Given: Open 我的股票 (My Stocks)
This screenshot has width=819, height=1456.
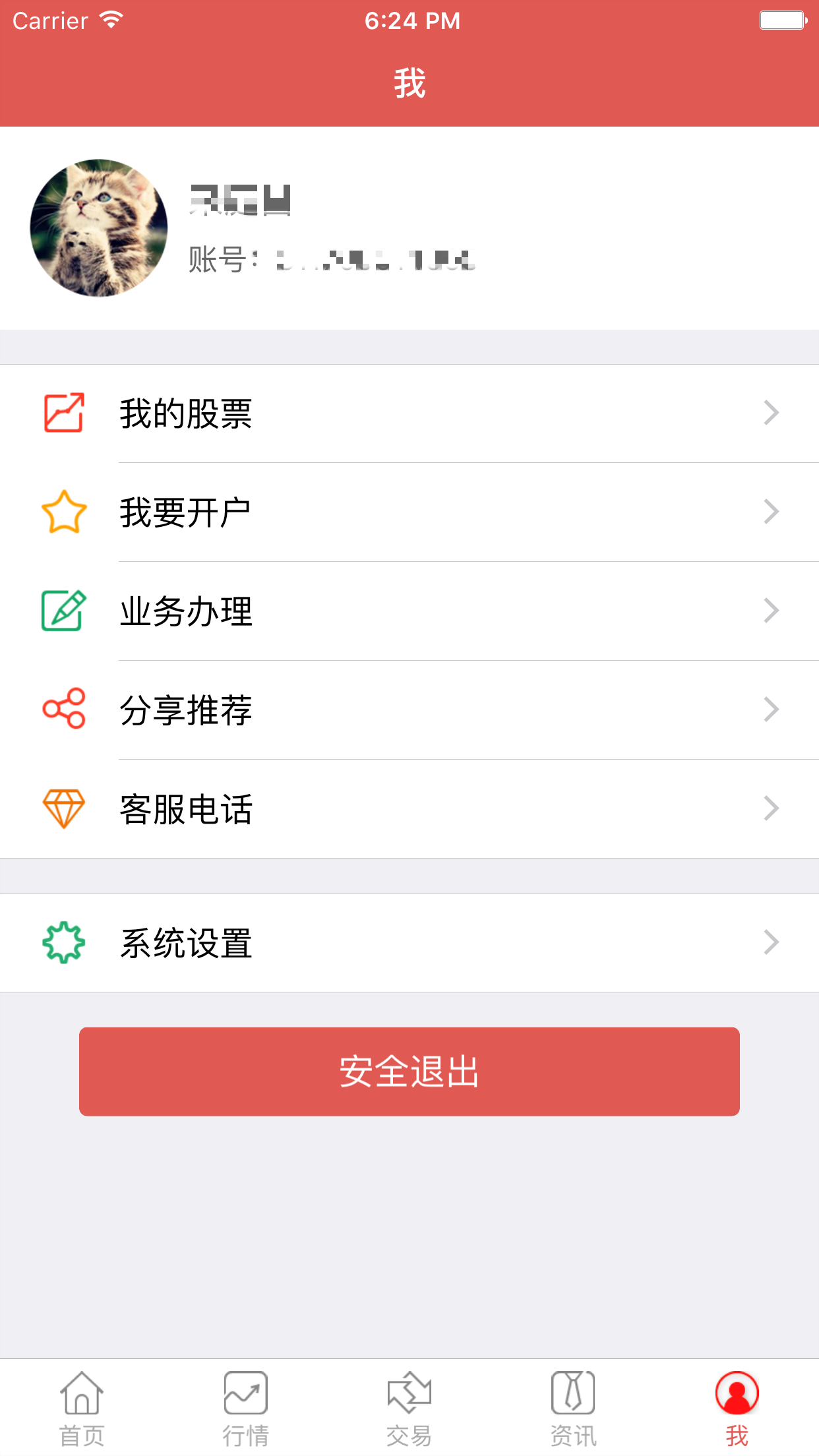Looking at the screenshot, I should (x=409, y=413).
